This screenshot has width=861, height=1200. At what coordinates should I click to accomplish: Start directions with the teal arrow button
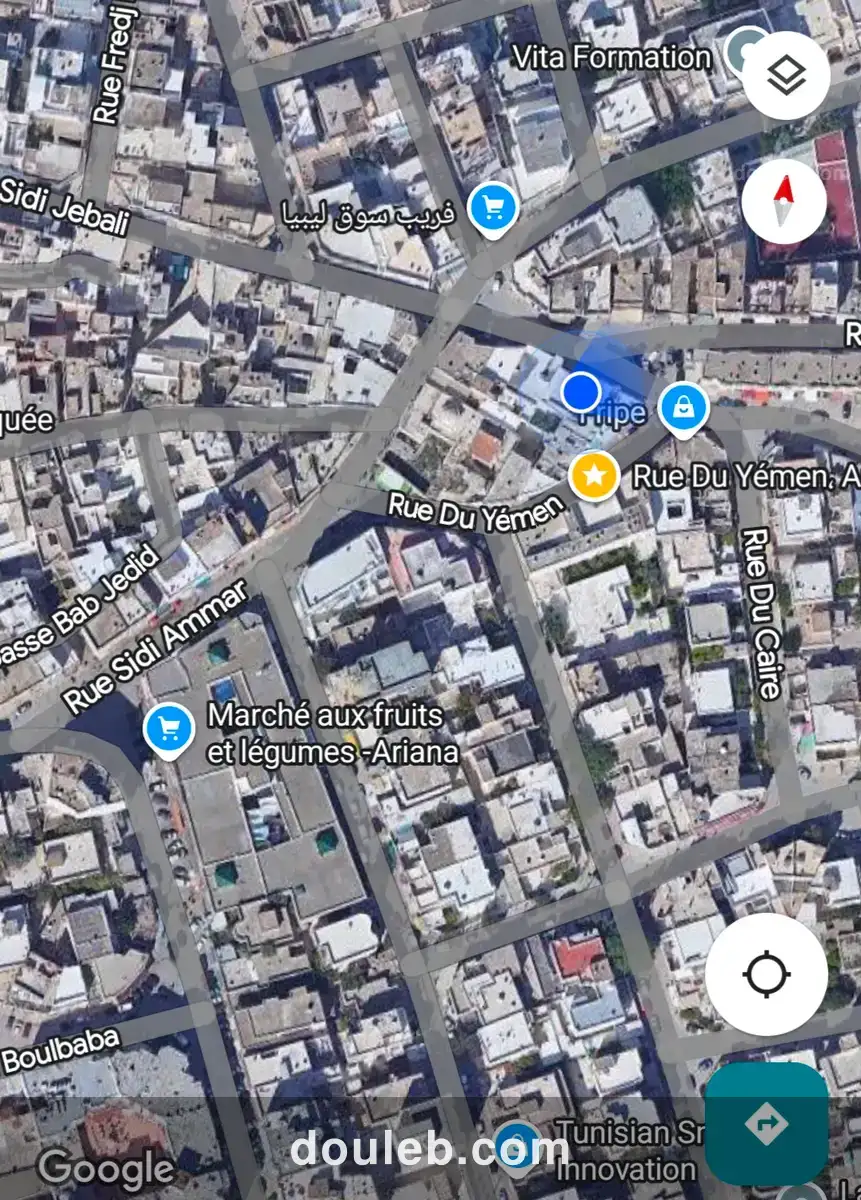(766, 1123)
